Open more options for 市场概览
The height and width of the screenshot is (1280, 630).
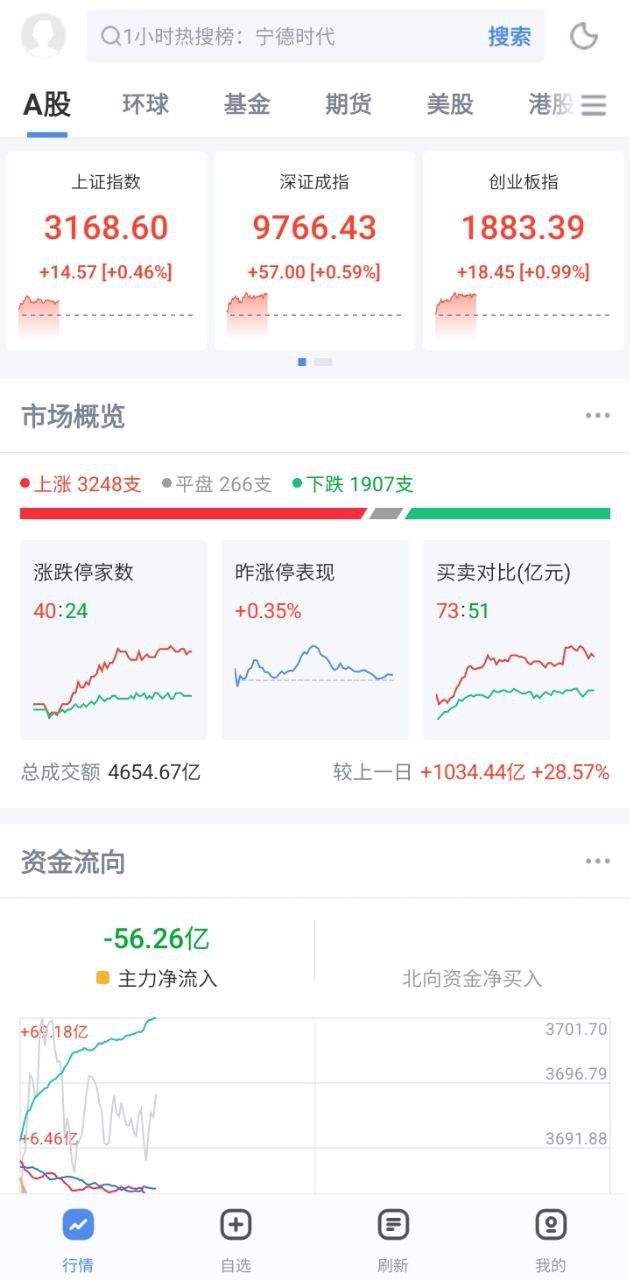coord(597,416)
